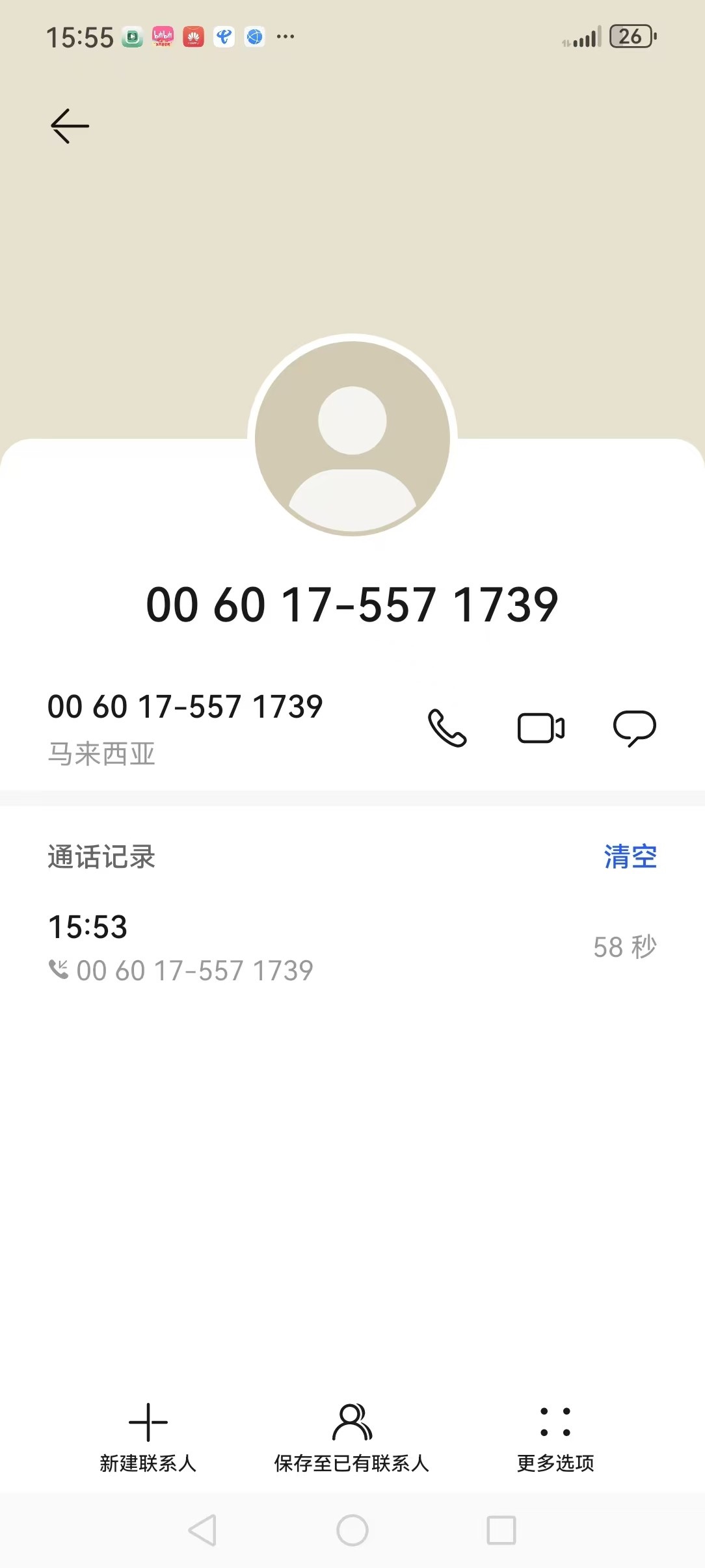
Task: Tap the bilibili icon in the status bar
Action: [165, 37]
